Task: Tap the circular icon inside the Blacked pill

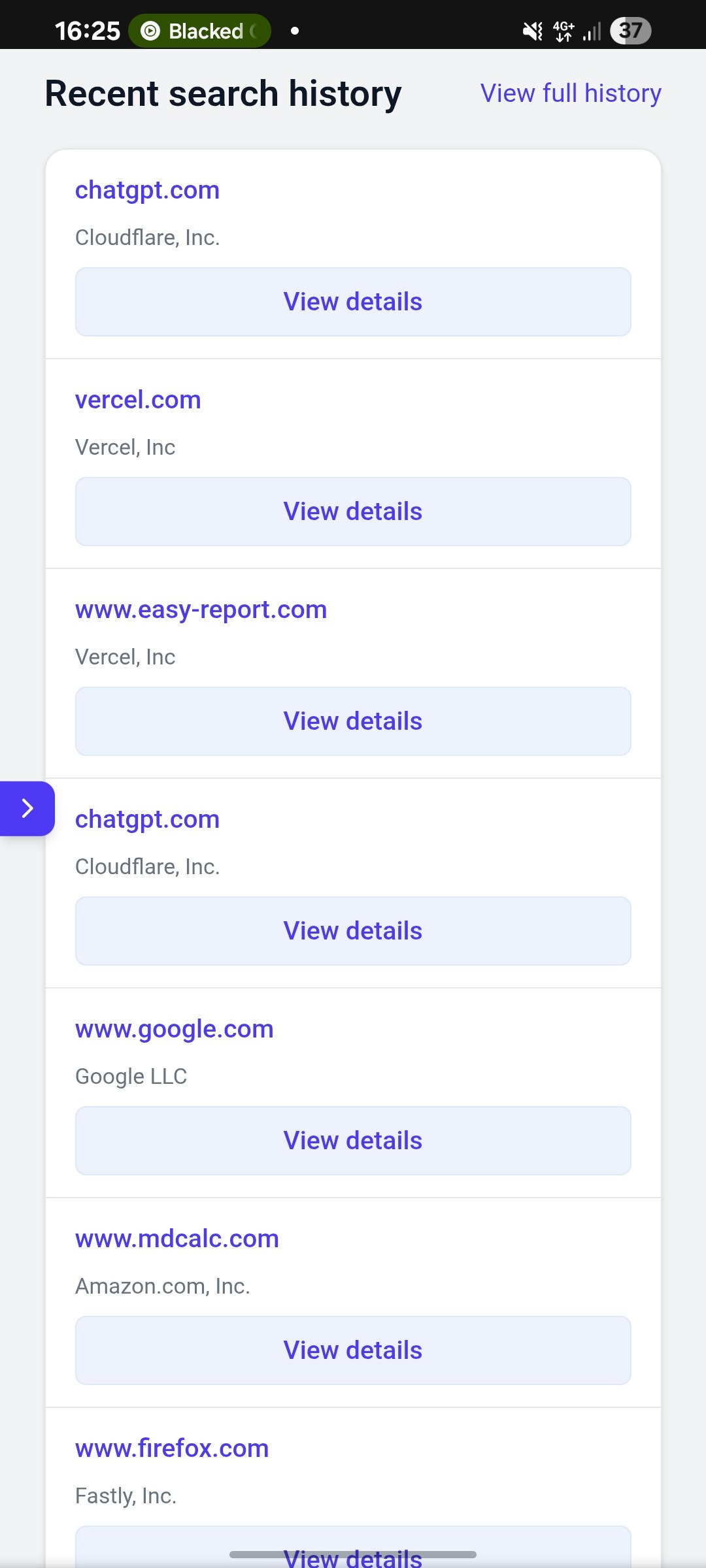Action: [x=151, y=30]
